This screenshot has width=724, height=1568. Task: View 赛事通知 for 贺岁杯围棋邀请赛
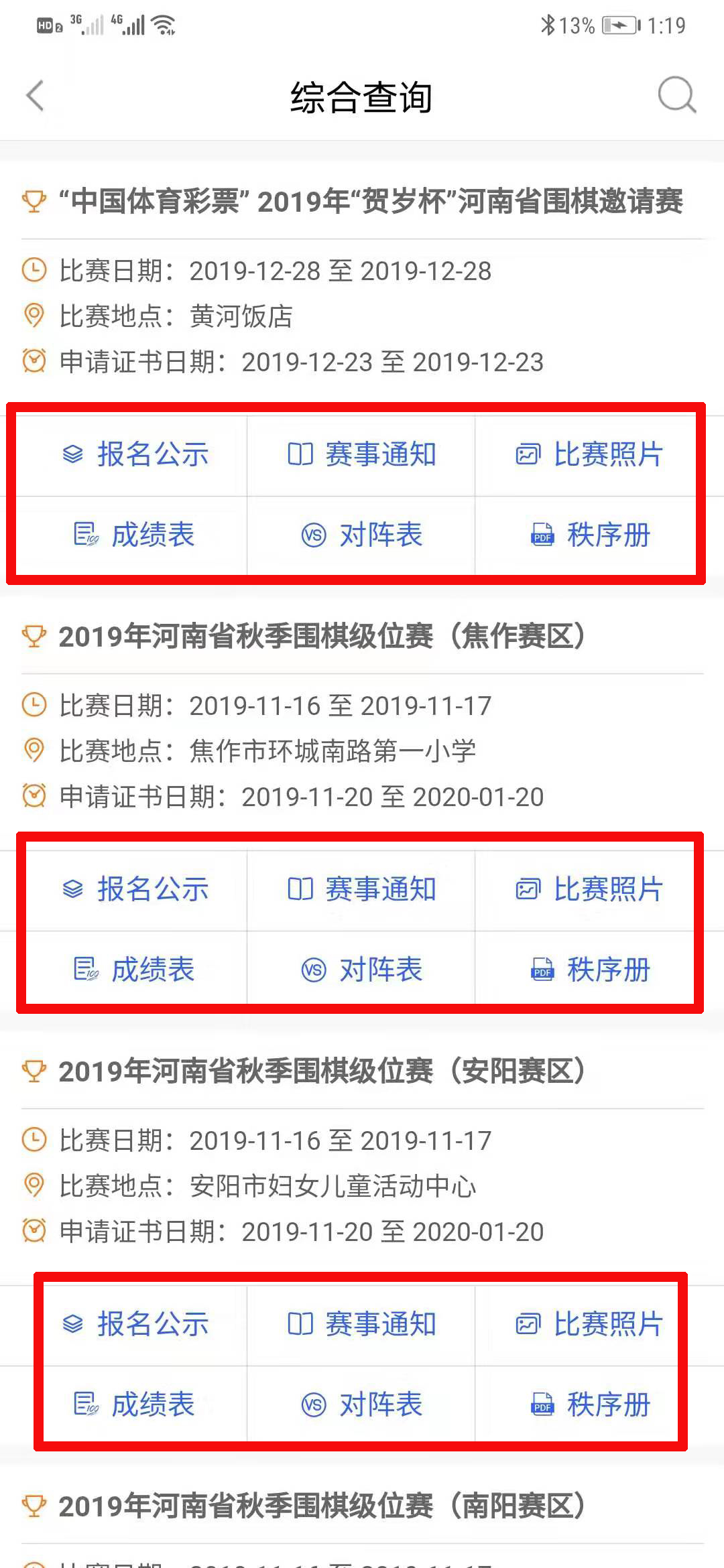pyautogui.click(x=362, y=455)
